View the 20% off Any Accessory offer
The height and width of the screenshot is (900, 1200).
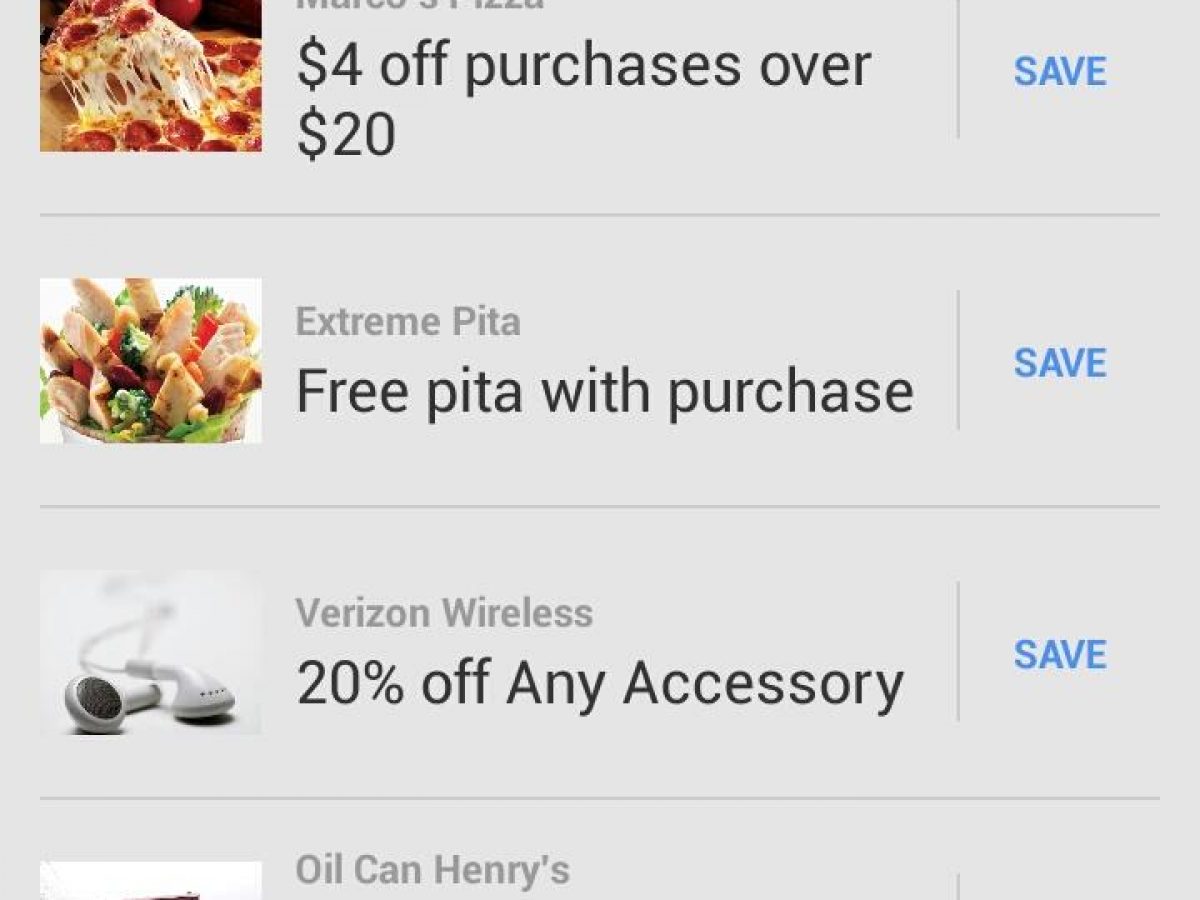600,684
